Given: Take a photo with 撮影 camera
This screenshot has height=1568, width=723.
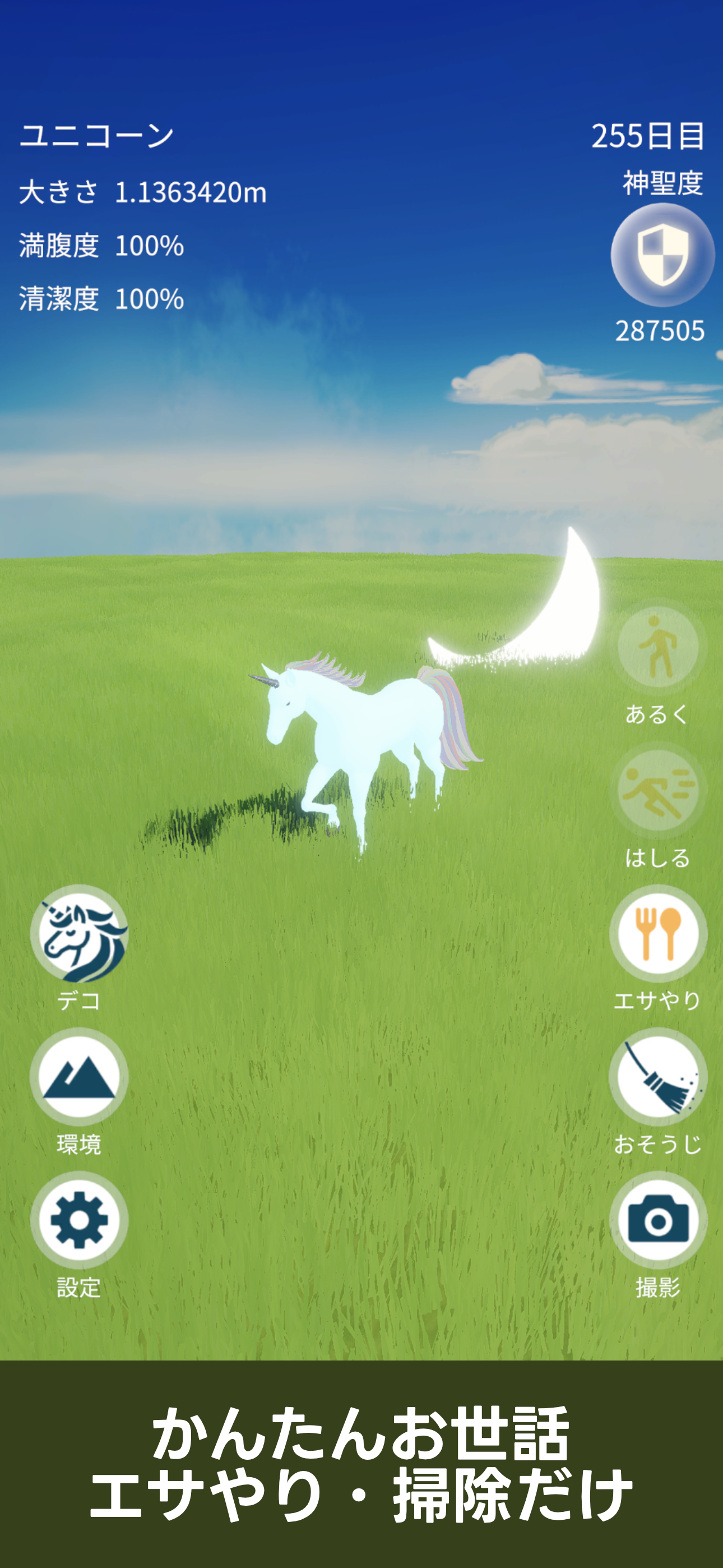Looking at the screenshot, I should 658,1219.
